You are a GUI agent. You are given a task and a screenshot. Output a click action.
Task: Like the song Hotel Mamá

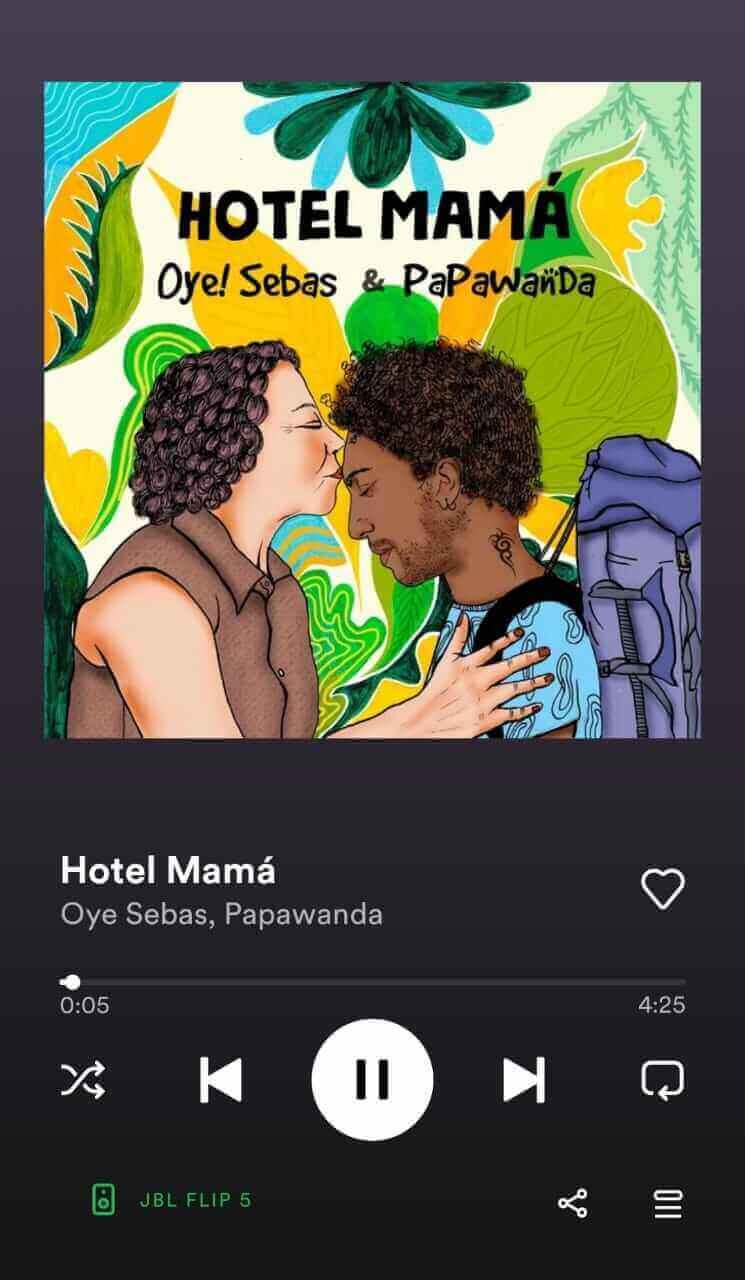tap(662, 888)
